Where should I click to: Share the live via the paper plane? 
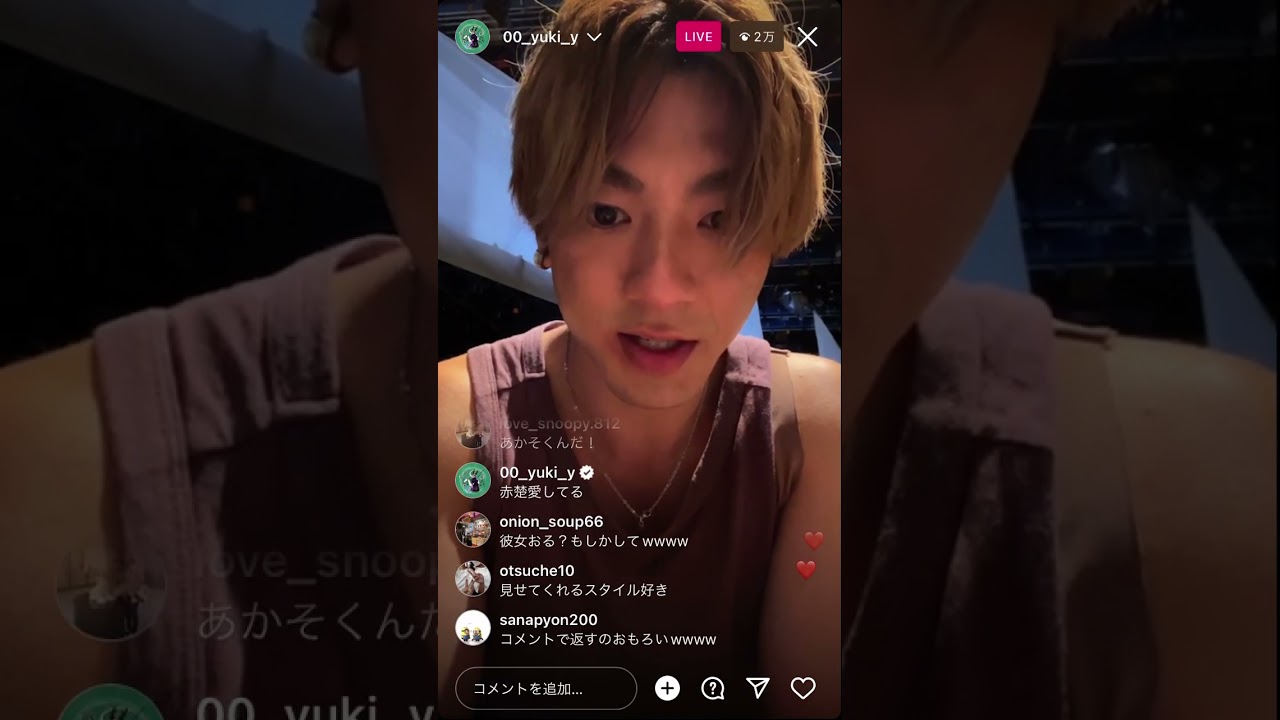point(758,688)
